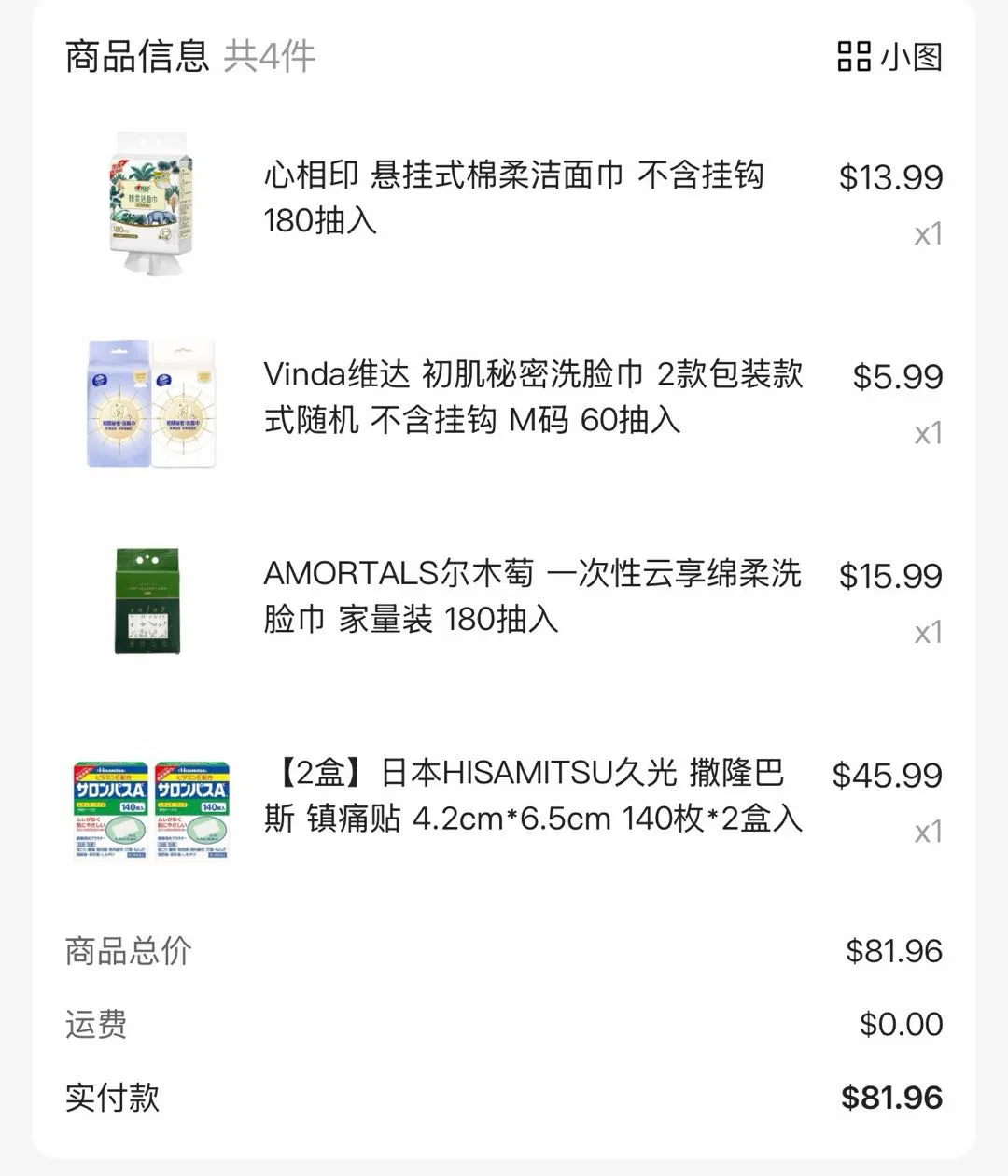Open the Vinda维达 洗脸巾 product
The height and width of the screenshot is (1176, 1008).
pos(532,397)
